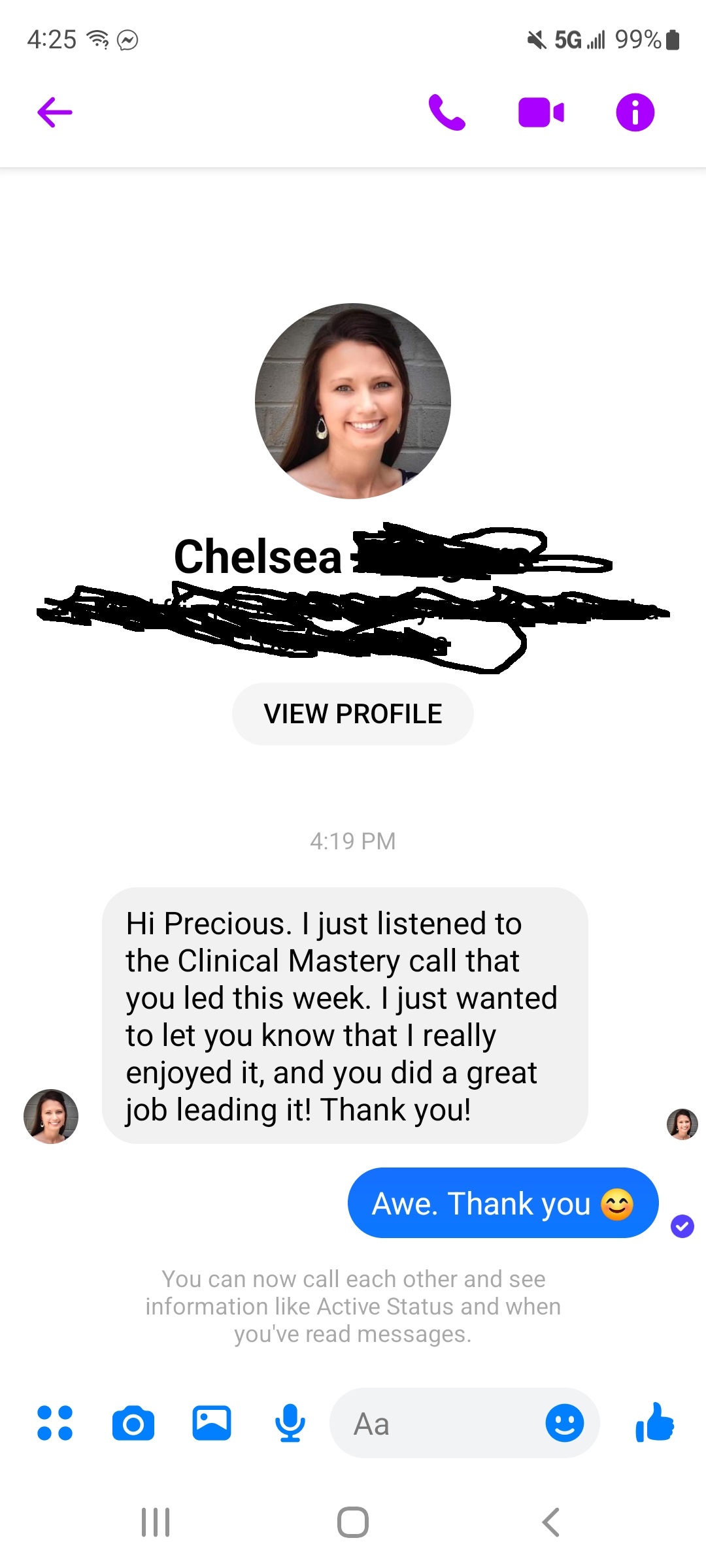706x1568 pixels.
Task: Open the camera to take photo
Action: pyautogui.click(x=133, y=1423)
